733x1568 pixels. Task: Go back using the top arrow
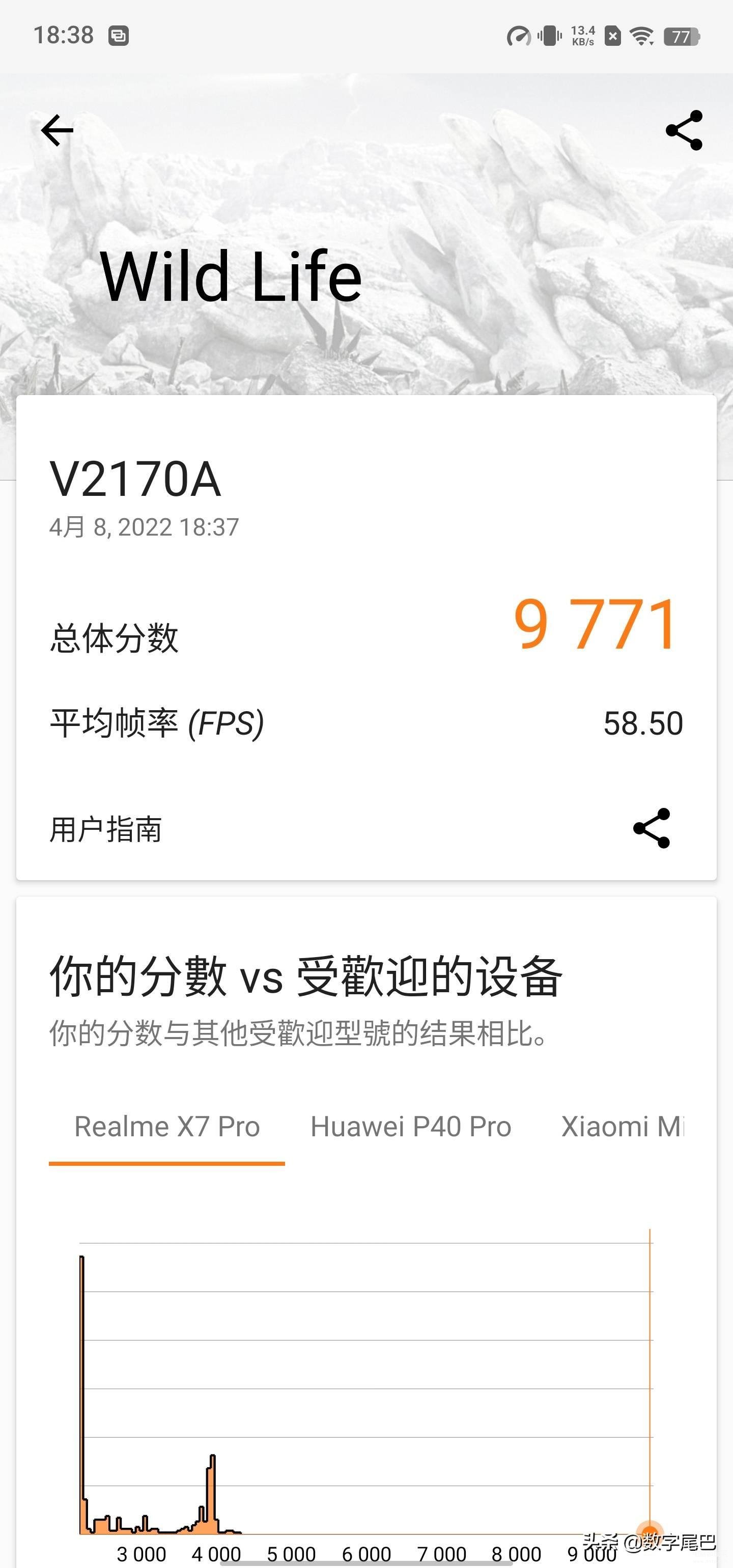[x=57, y=130]
